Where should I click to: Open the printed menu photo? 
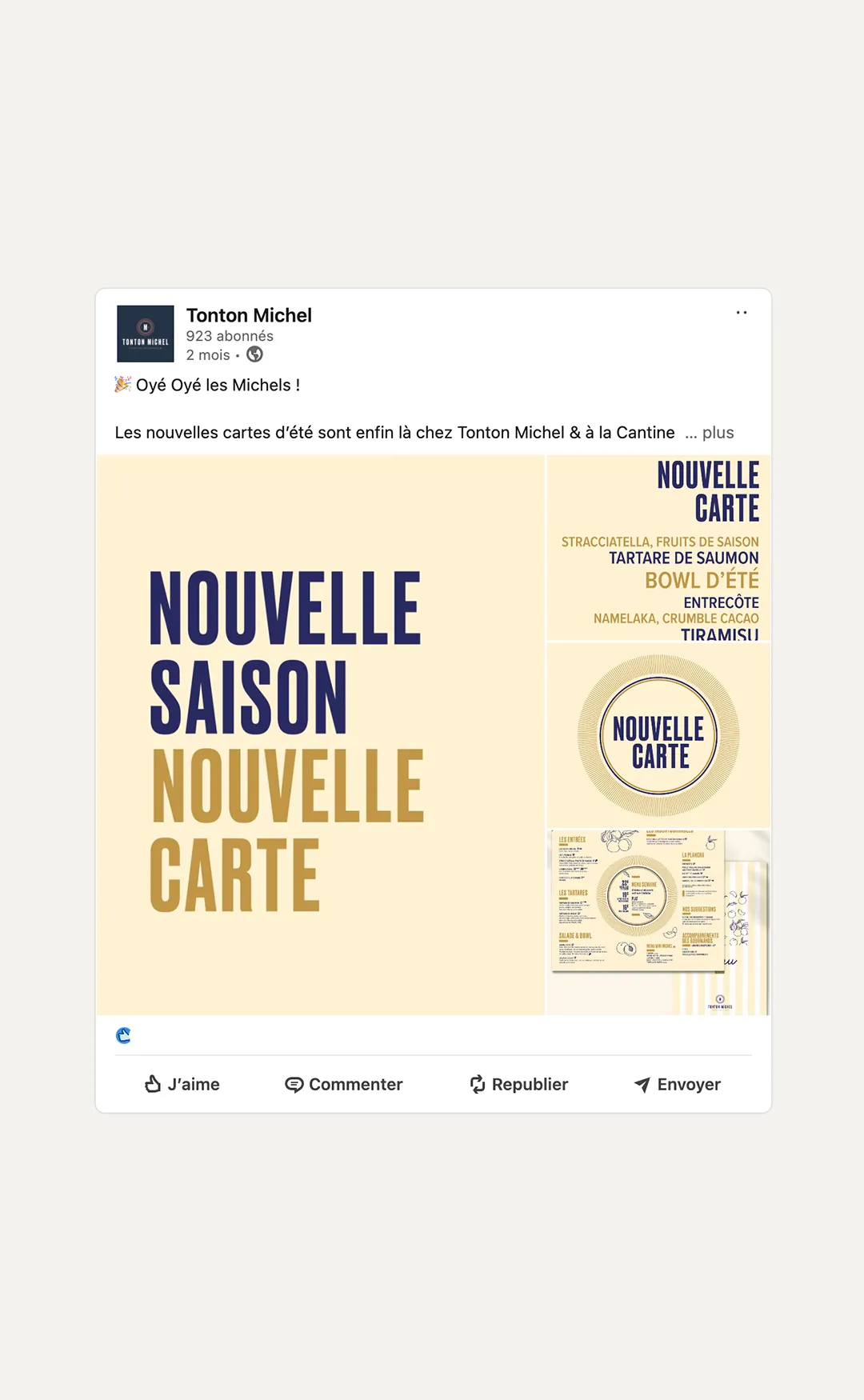point(658,922)
